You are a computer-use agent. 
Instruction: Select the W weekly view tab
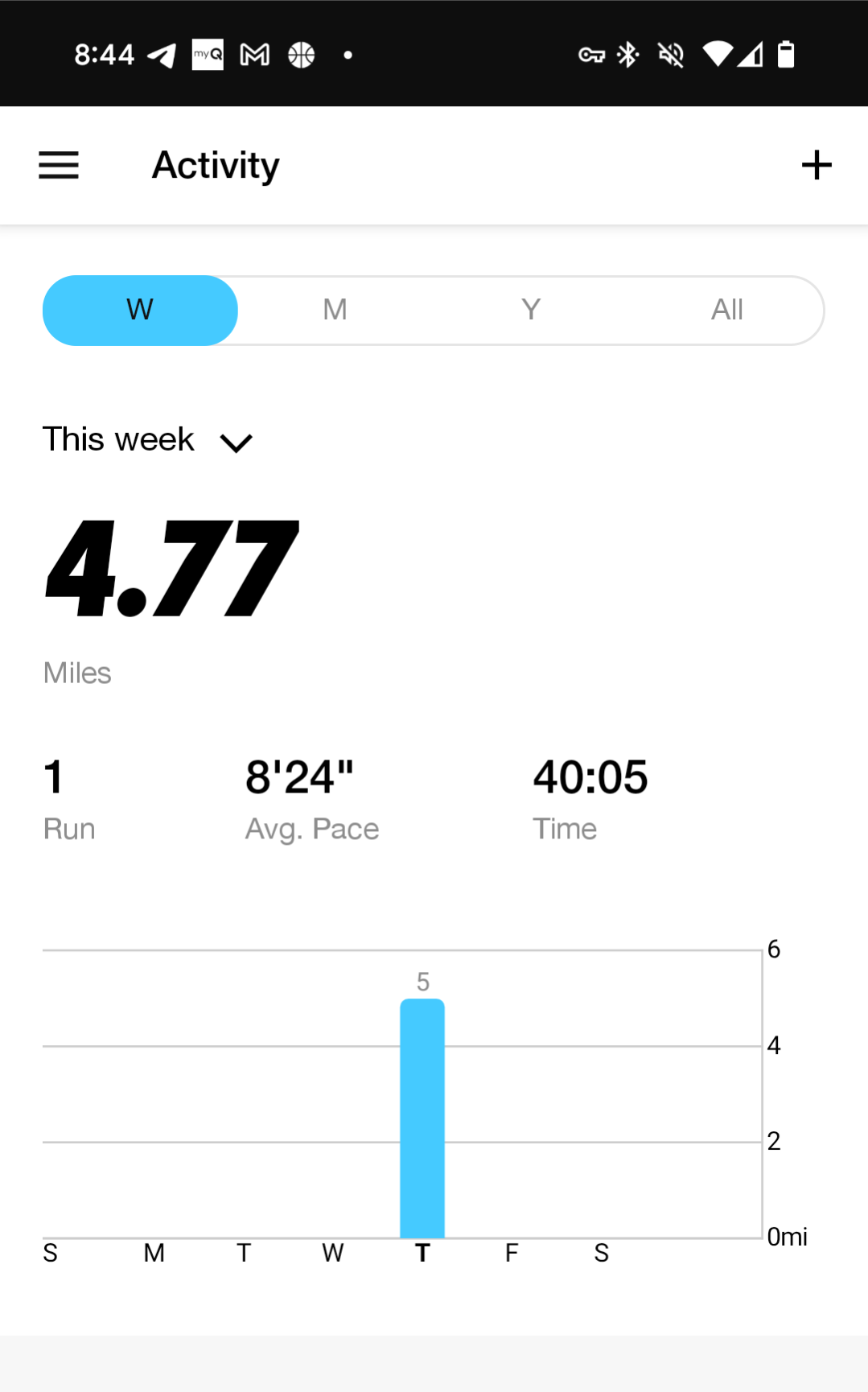(140, 311)
